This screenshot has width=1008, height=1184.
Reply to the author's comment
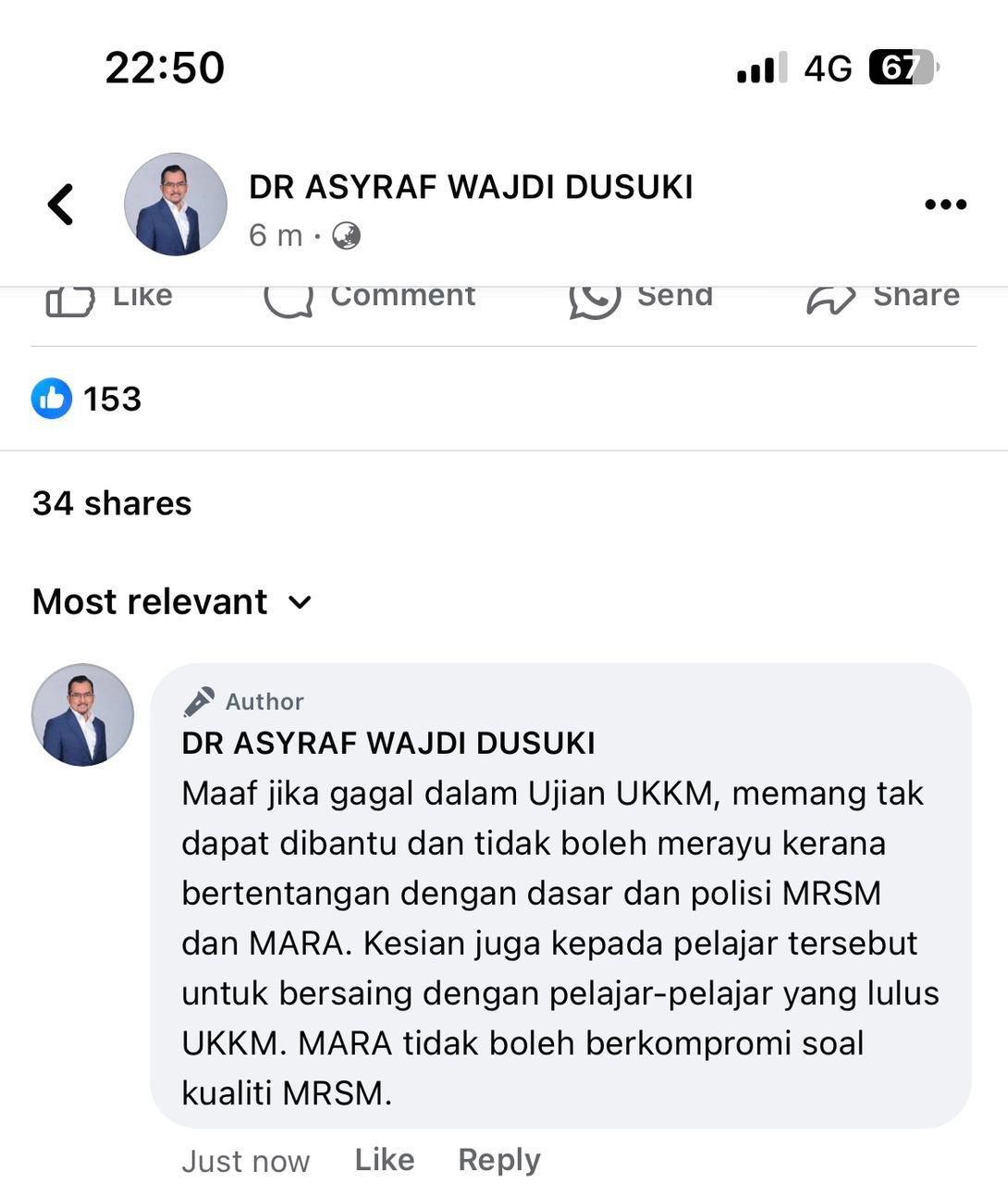[x=498, y=1160]
